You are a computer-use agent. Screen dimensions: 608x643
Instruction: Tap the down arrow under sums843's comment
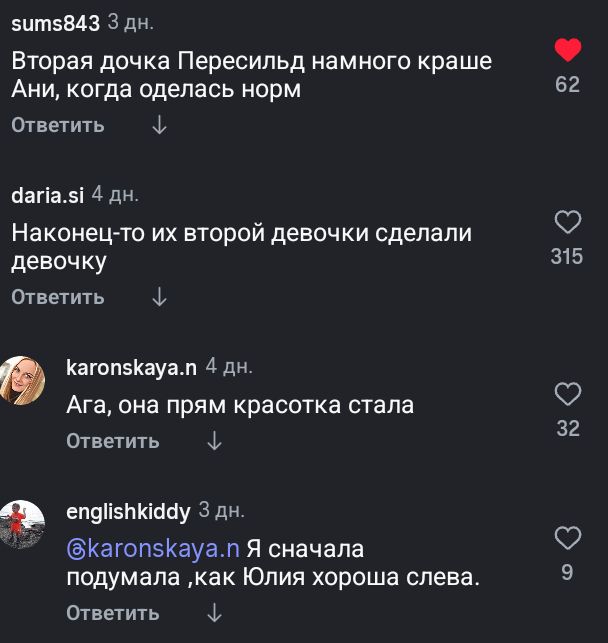(x=159, y=125)
